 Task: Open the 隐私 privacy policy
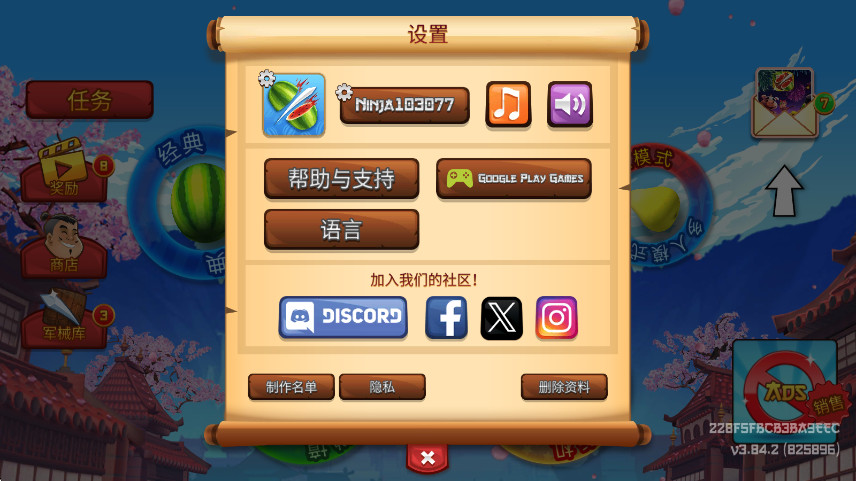382,387
